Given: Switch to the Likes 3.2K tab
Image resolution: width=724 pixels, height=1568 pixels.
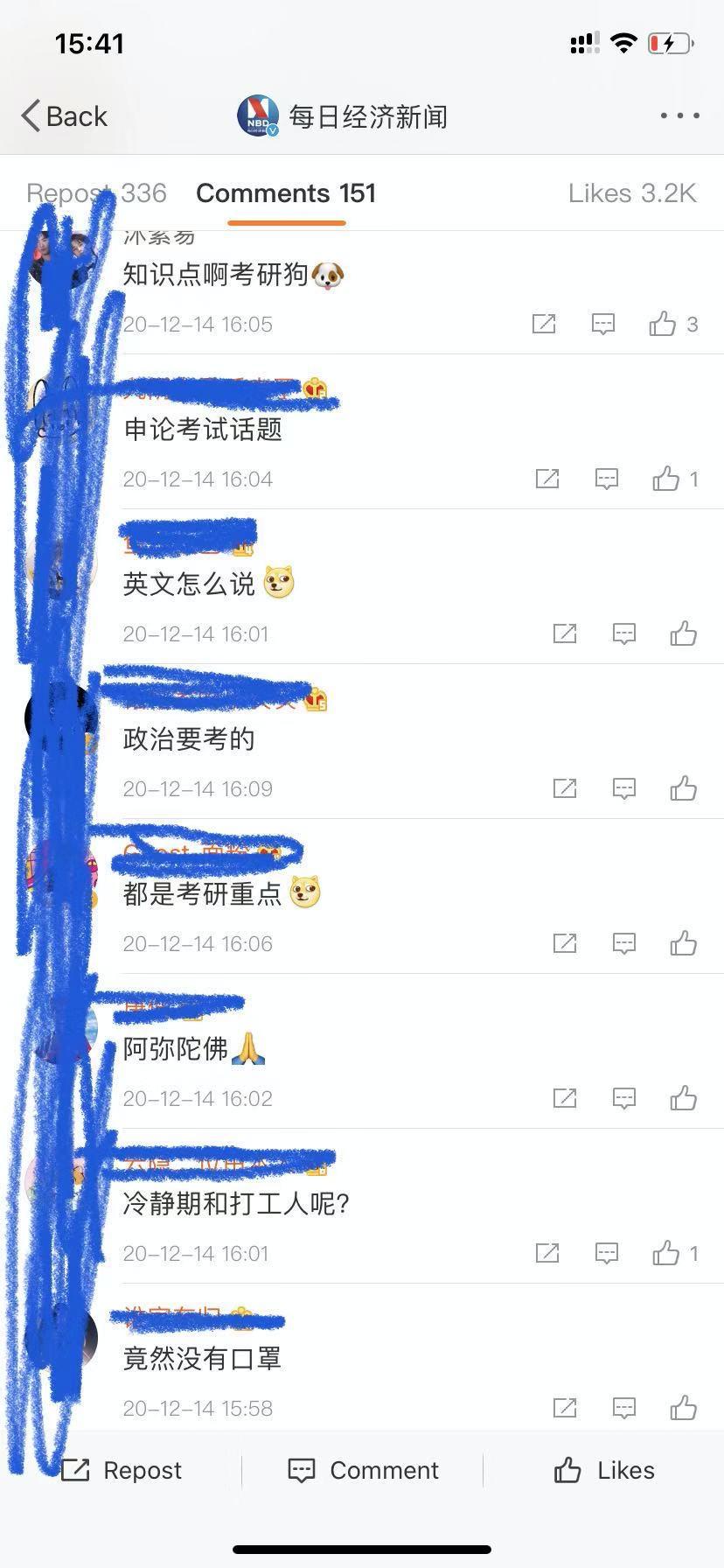Looking at the screenshot, I should point(631,193).
